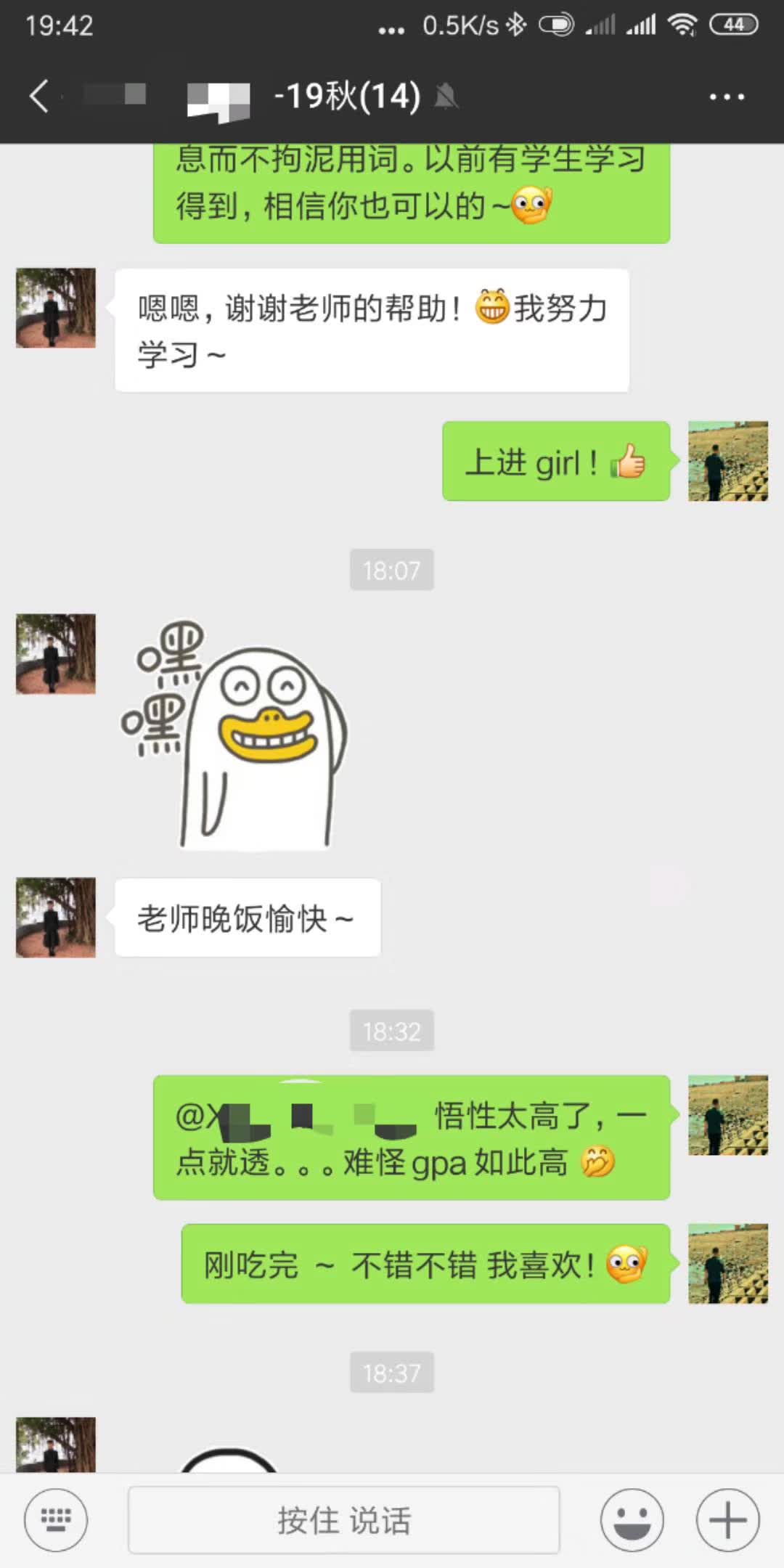Image resolution: width=784 pixels, height=1568 pixels.
Task: Switch to keyboard text input
Action: point(56,1519)
